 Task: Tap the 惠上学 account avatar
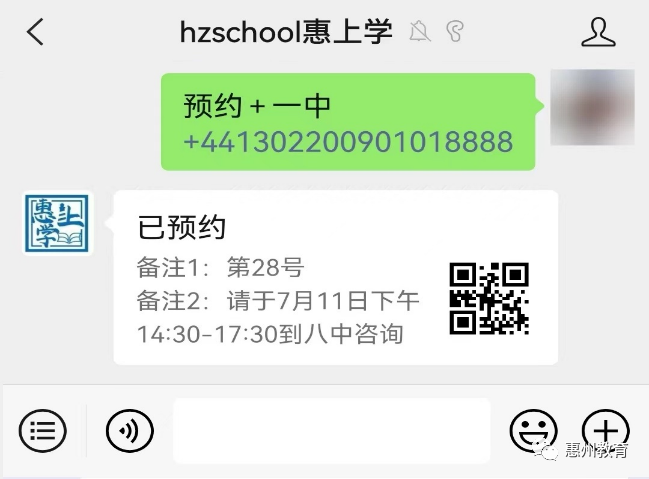pyautogui.click(x=58, y=223)
